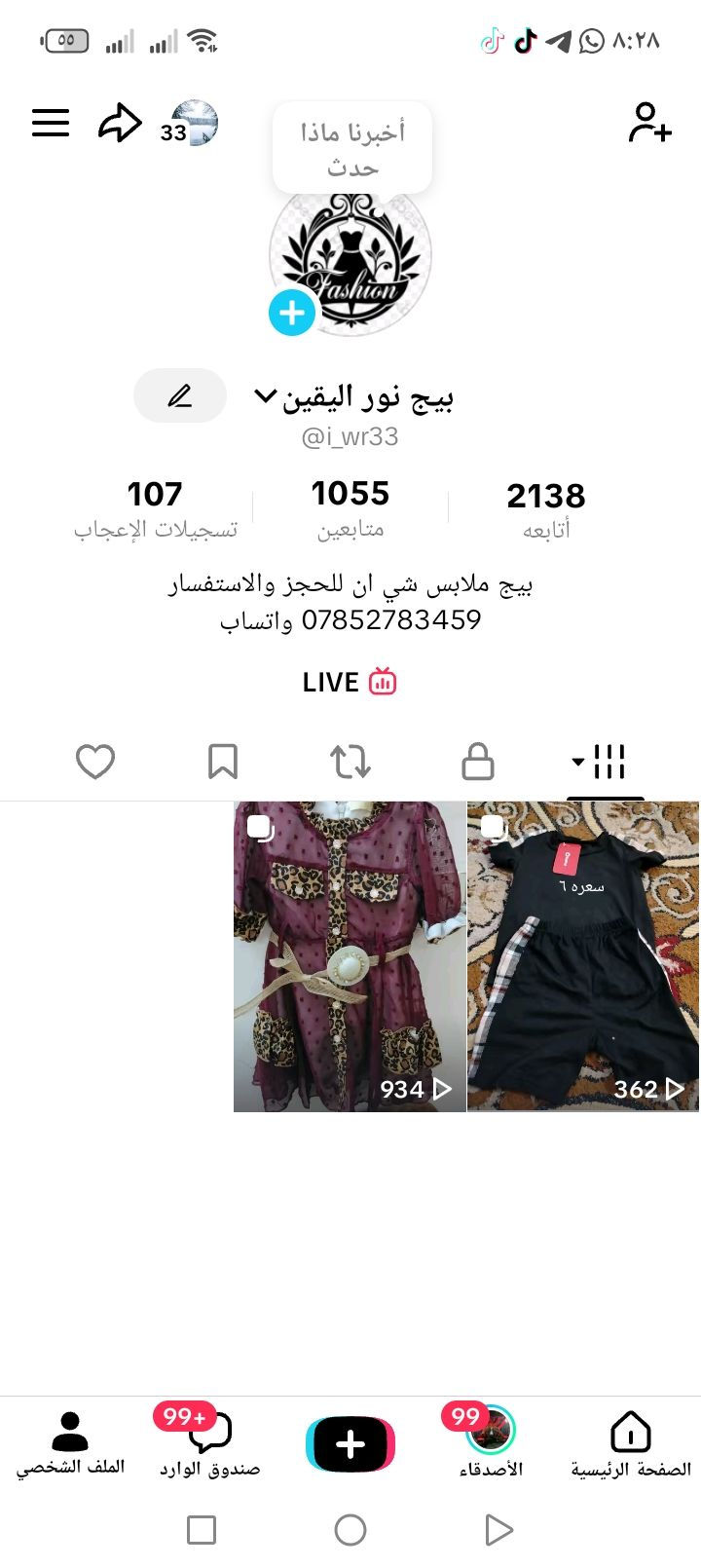Open the posts grid tab

(x=604, y=762)
